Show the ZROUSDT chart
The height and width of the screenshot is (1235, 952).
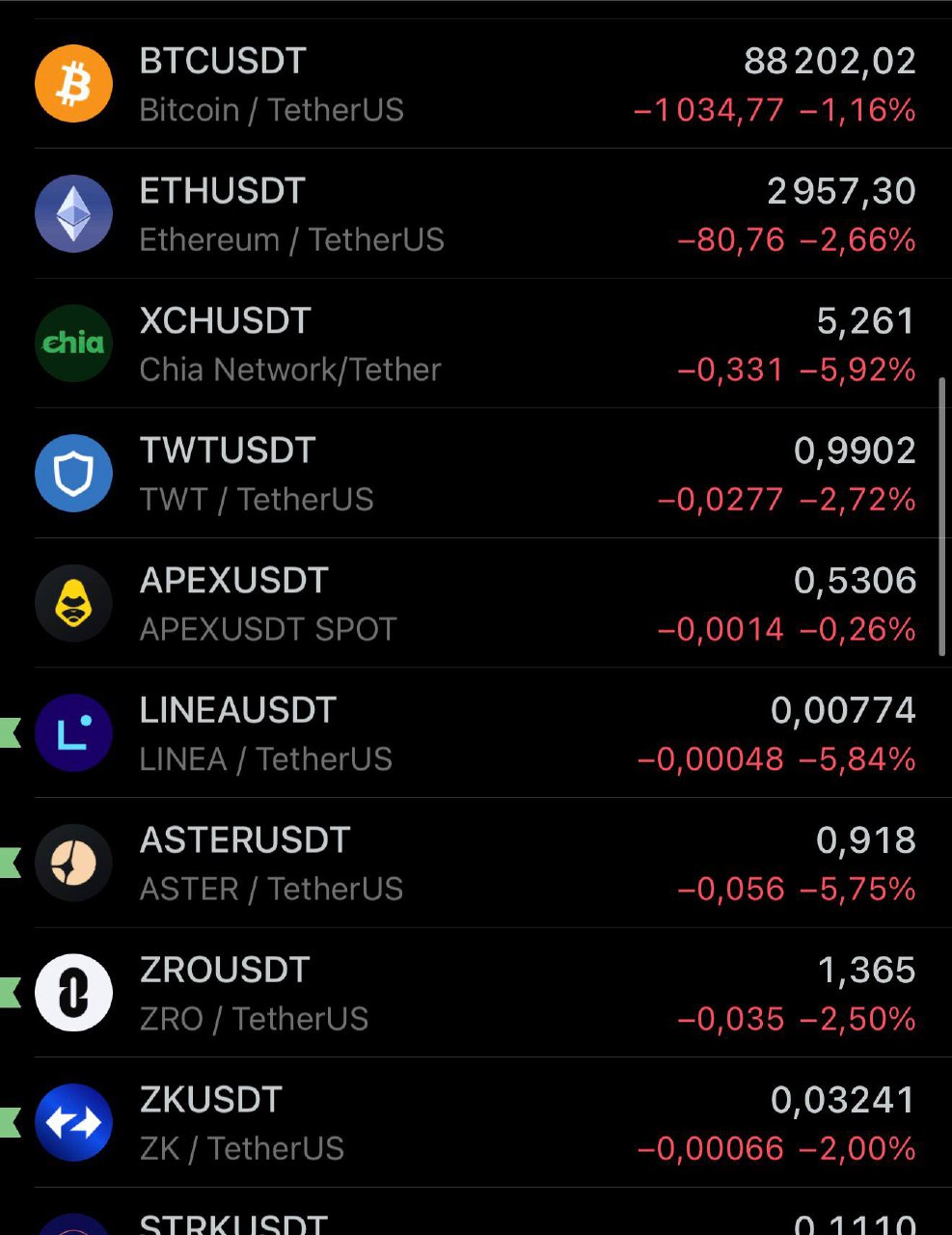click(x=476, y=994)
